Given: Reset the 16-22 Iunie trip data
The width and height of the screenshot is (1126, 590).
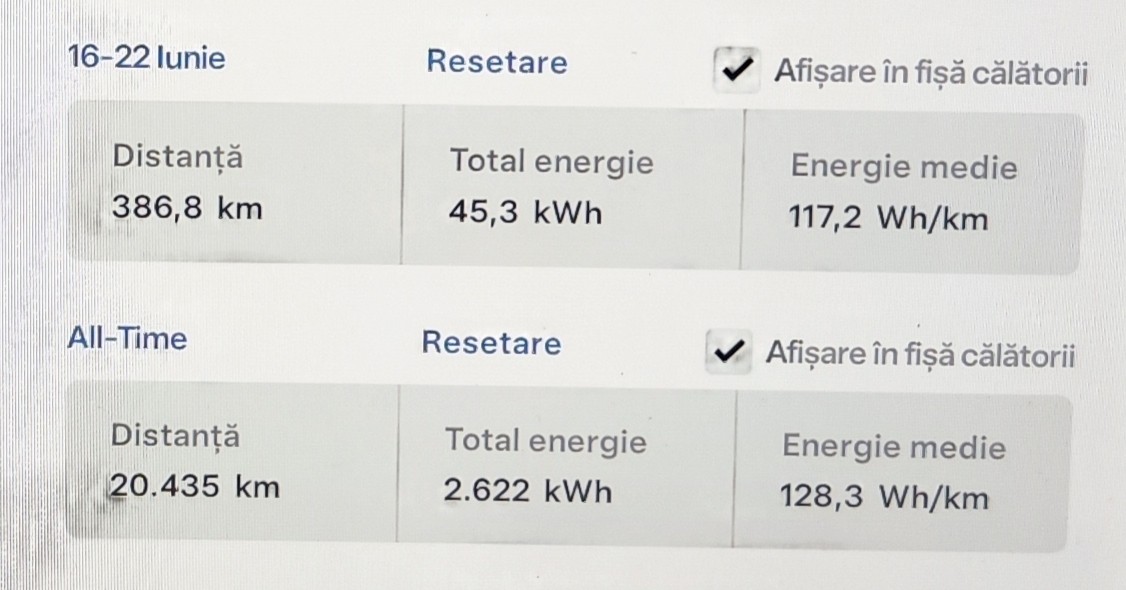Looking at the screenshot, I should coord(496,61).
